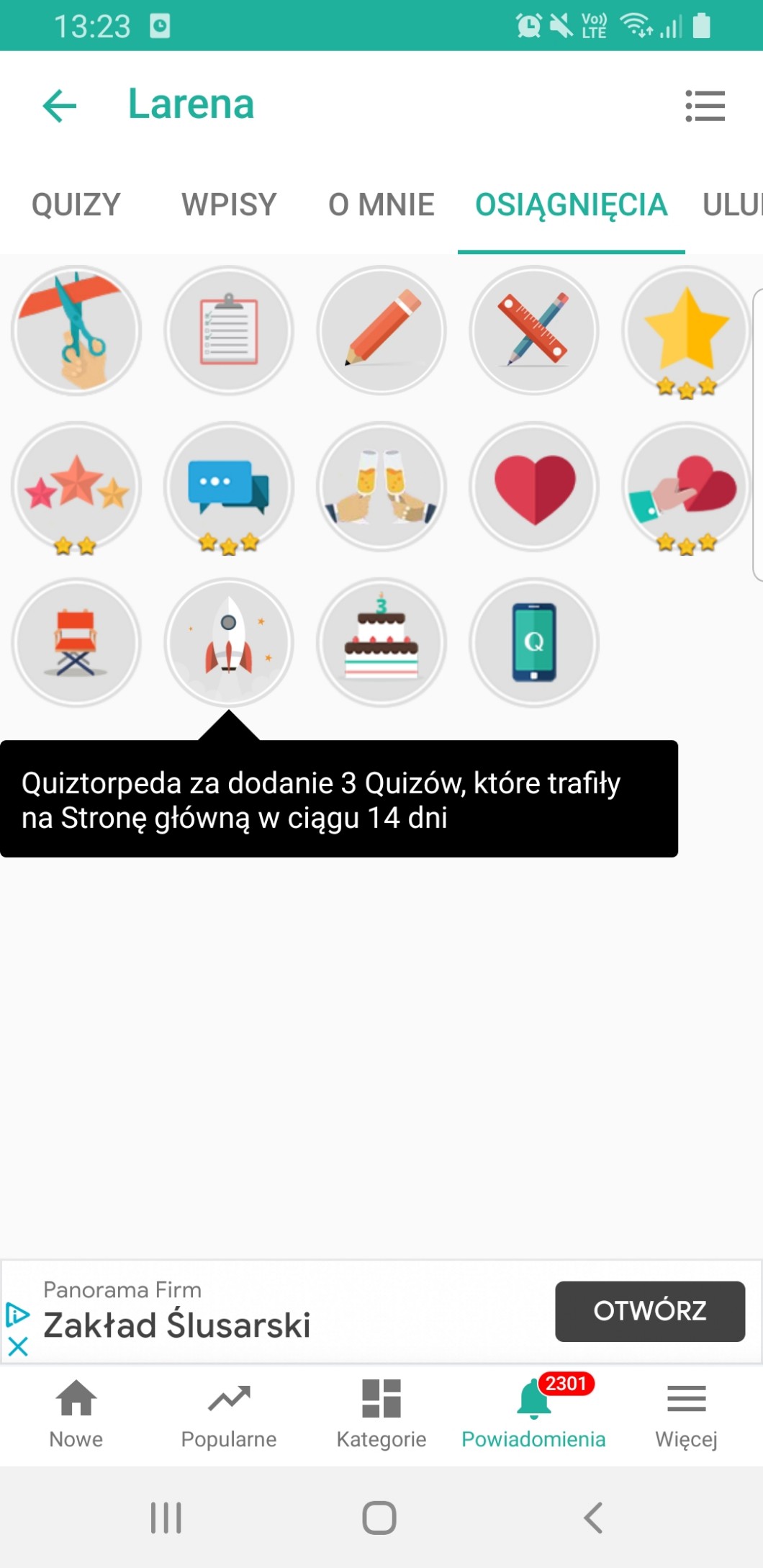The width and height of the screenshot is (763, 1568).
Task: Show the birthday cake badge description
Action: click(381, 643)
